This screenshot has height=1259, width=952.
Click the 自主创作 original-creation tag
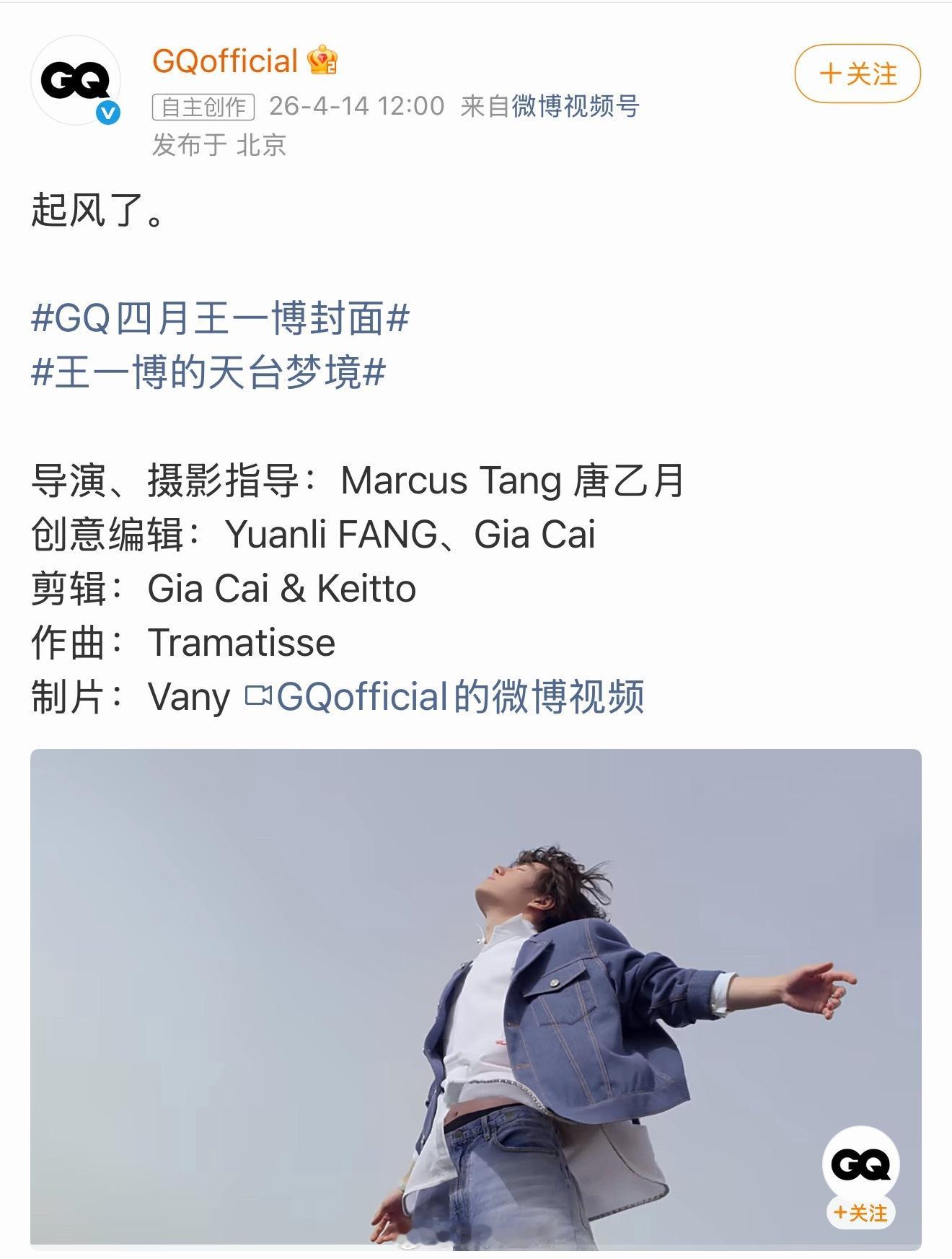(203, 106)
